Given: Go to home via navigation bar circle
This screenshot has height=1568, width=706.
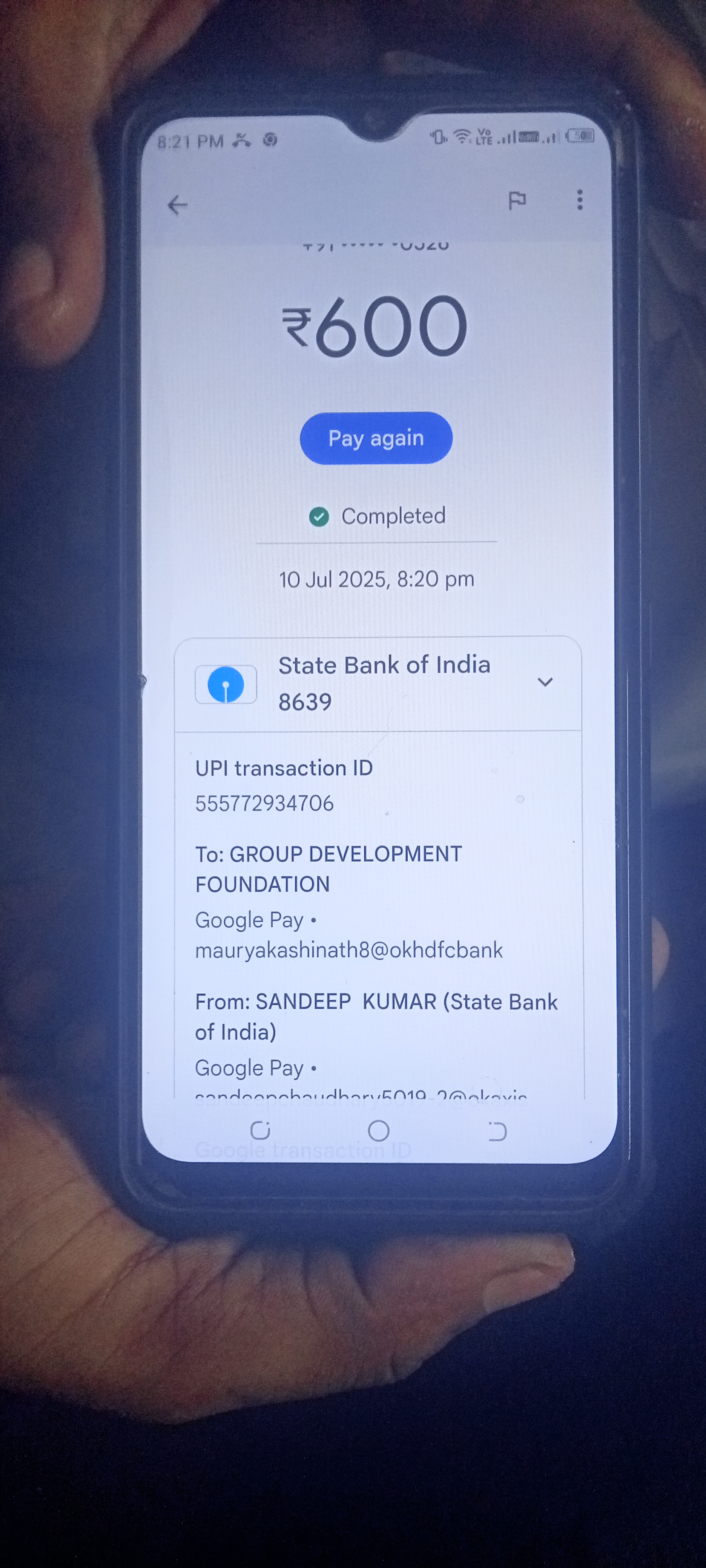Looking at the screenshot, I should pyautogui.click(x=378, y=1130).
